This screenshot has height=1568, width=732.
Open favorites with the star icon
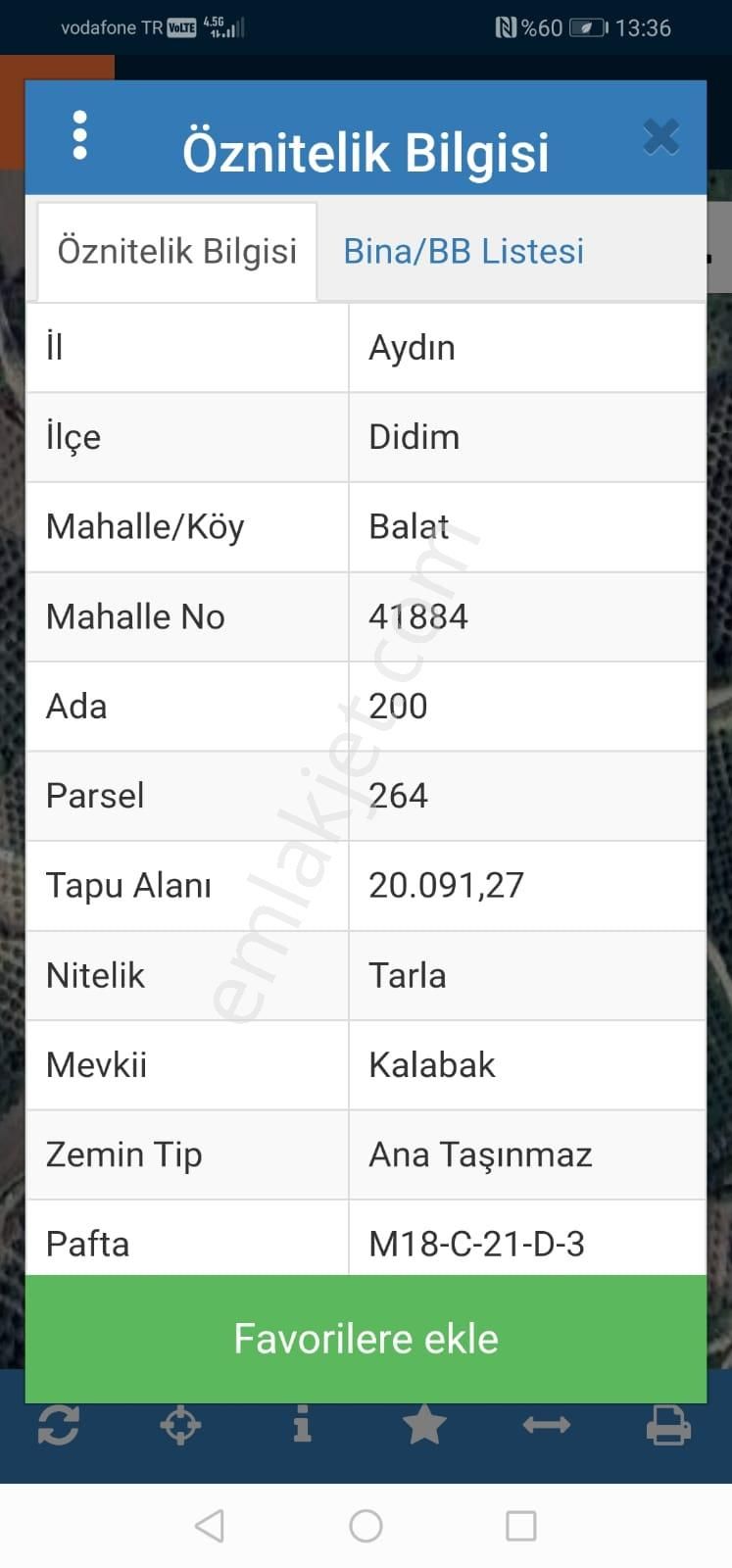[x=425, y=1426]
